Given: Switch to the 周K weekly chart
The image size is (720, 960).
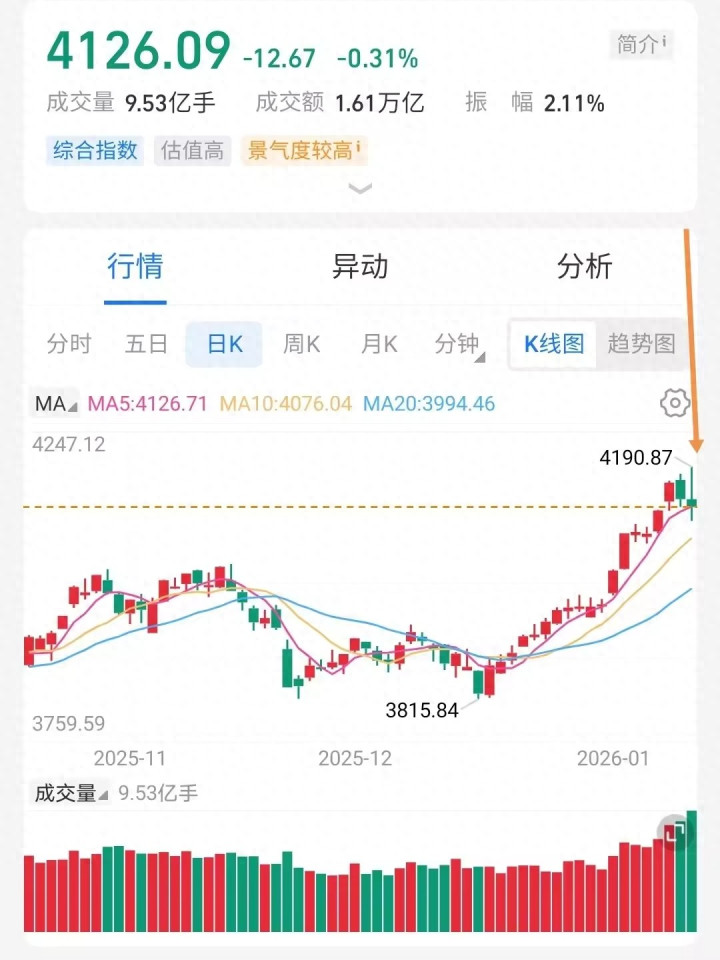Looking at the screenshot, I should (x=301, y=344).
